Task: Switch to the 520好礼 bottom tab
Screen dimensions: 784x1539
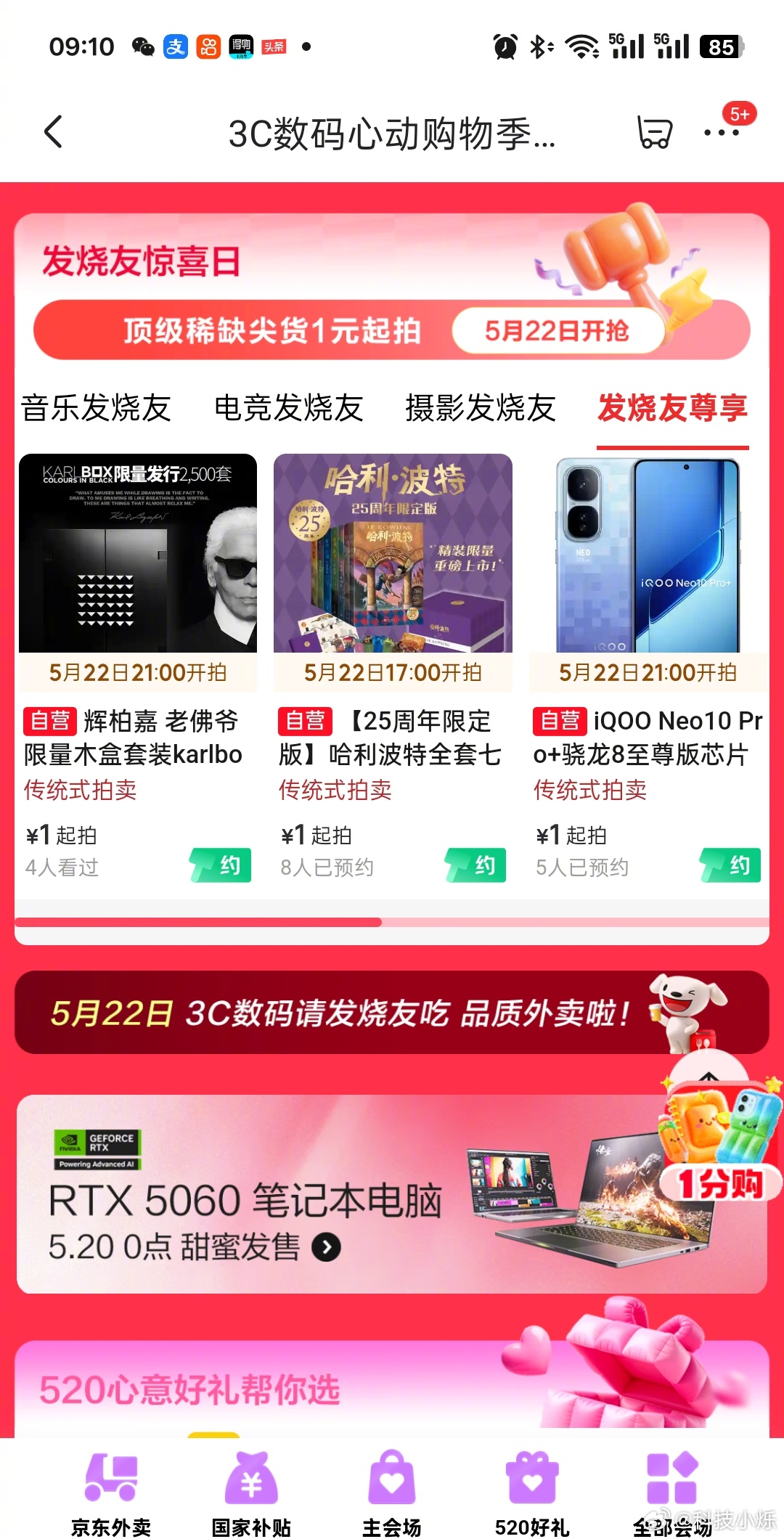Action: pyautogui.click(x=532, y=1492)
